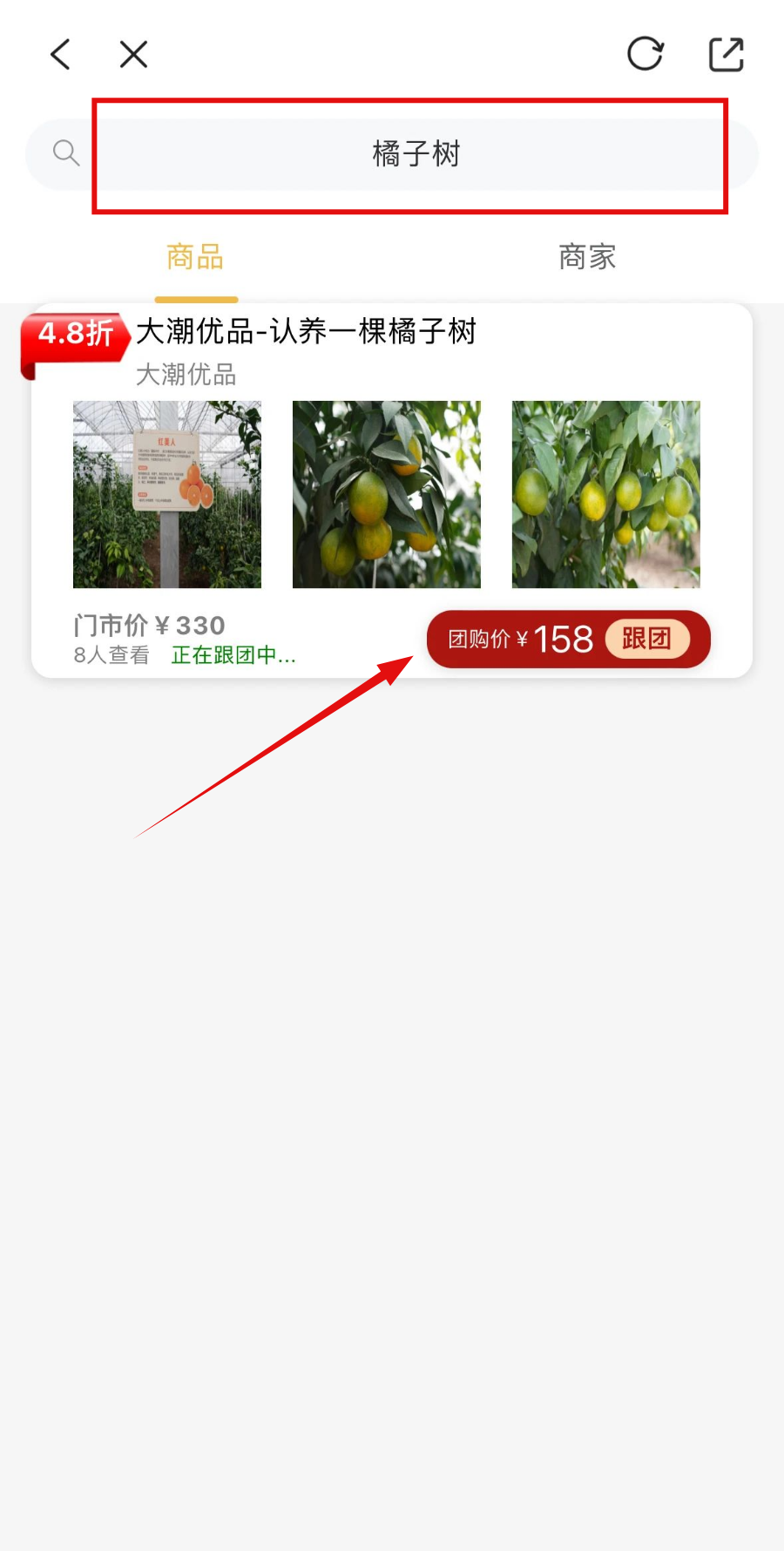Go back using the left arrow
The width and height of the screenshot is (784, 1551).
click(60, 54)
